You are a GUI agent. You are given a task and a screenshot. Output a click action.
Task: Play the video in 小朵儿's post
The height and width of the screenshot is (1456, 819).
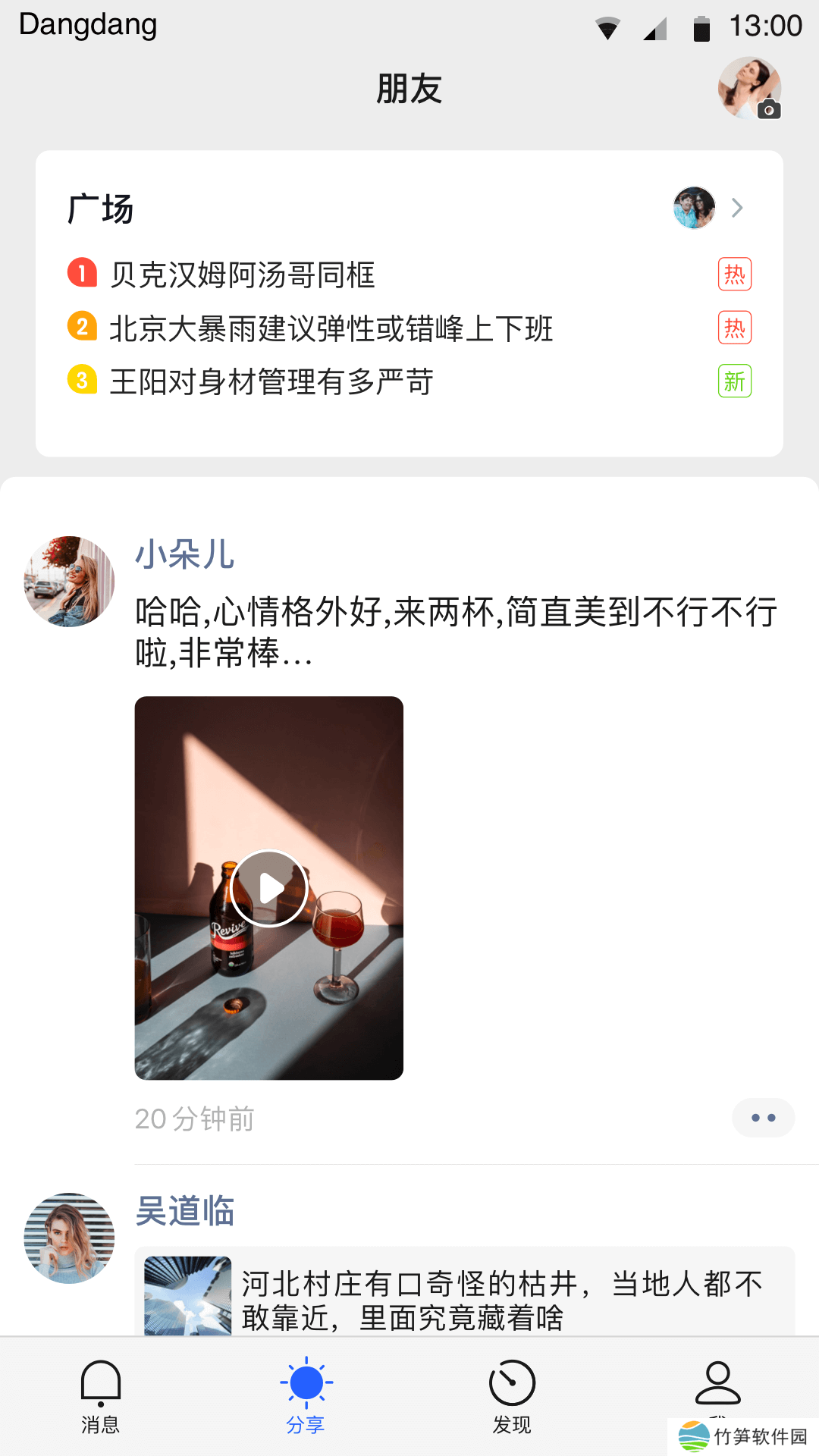click(269, 888)
